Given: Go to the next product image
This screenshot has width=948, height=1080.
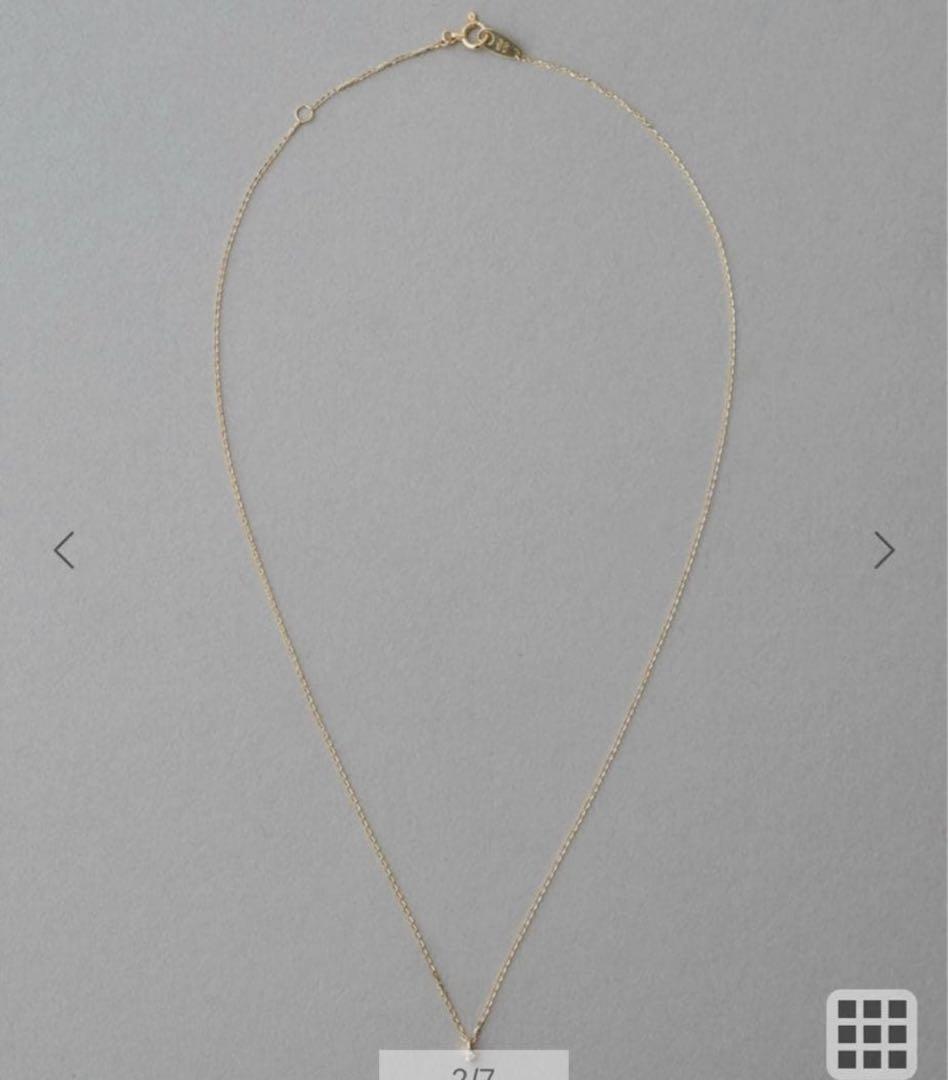Looking at the screenshot, I should [883, 550].
